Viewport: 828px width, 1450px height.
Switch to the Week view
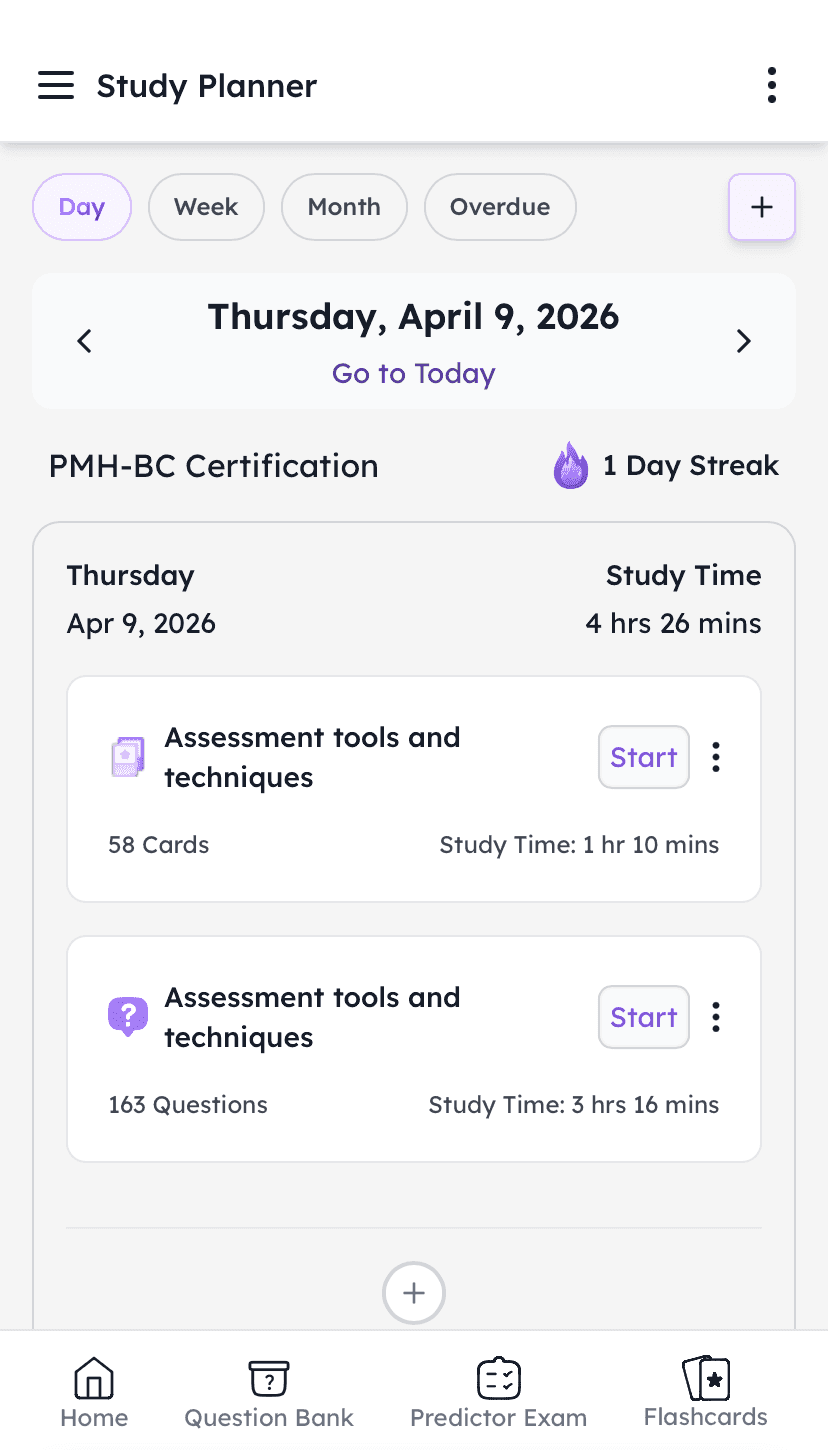[x=206, y=207]
